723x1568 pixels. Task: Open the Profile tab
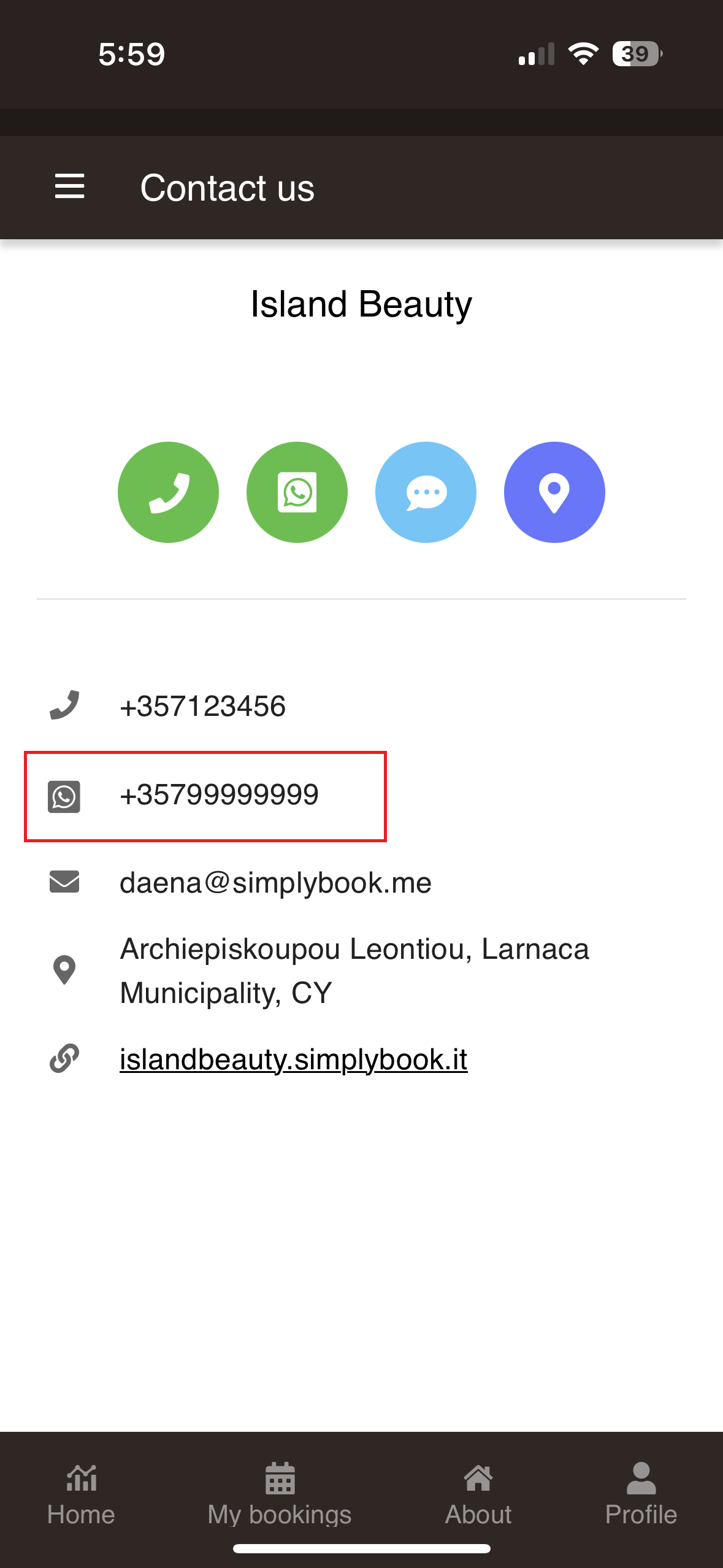click(641, 1494)
